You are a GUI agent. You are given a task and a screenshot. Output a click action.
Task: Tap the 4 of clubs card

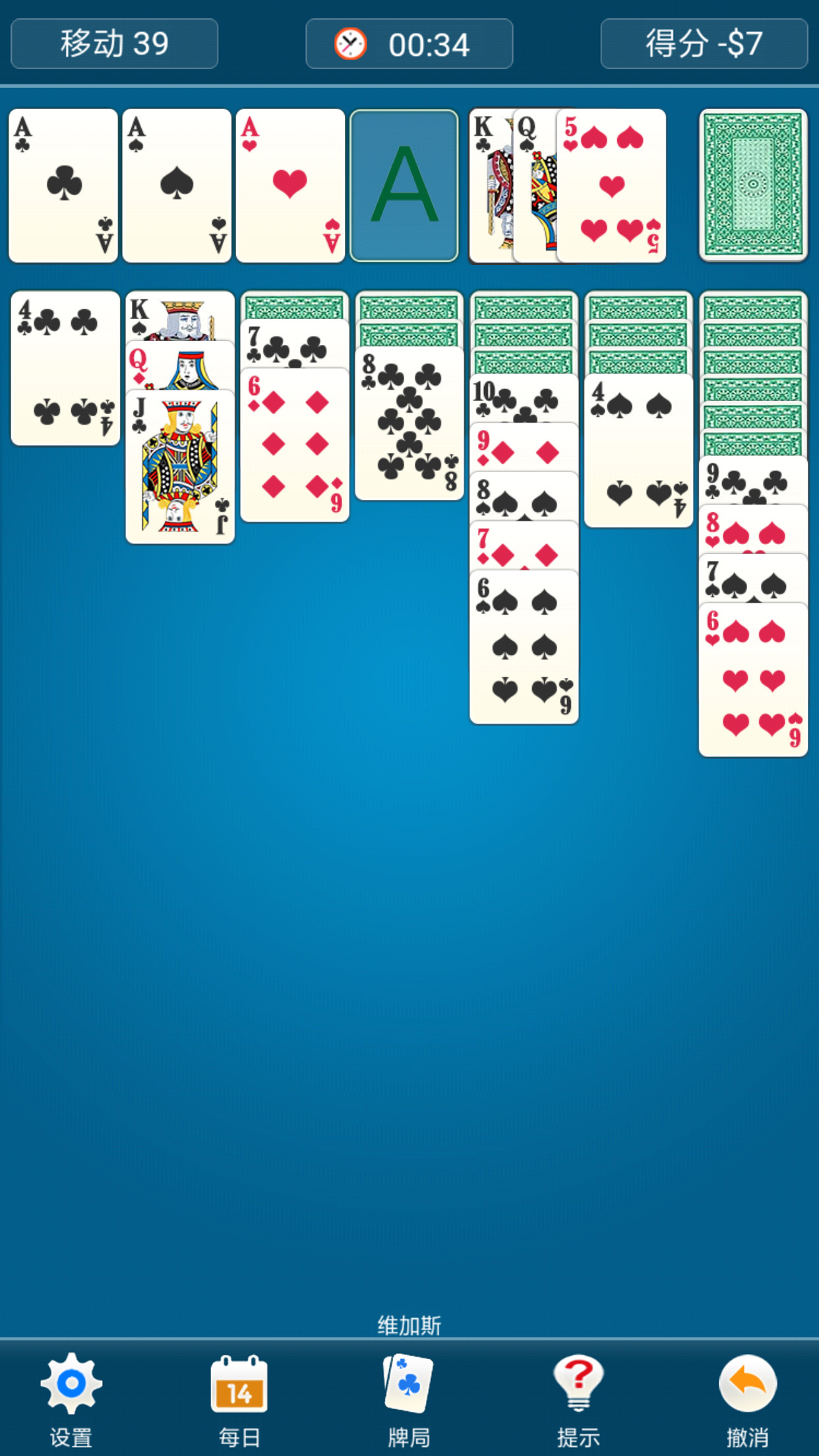click(65, 368)
